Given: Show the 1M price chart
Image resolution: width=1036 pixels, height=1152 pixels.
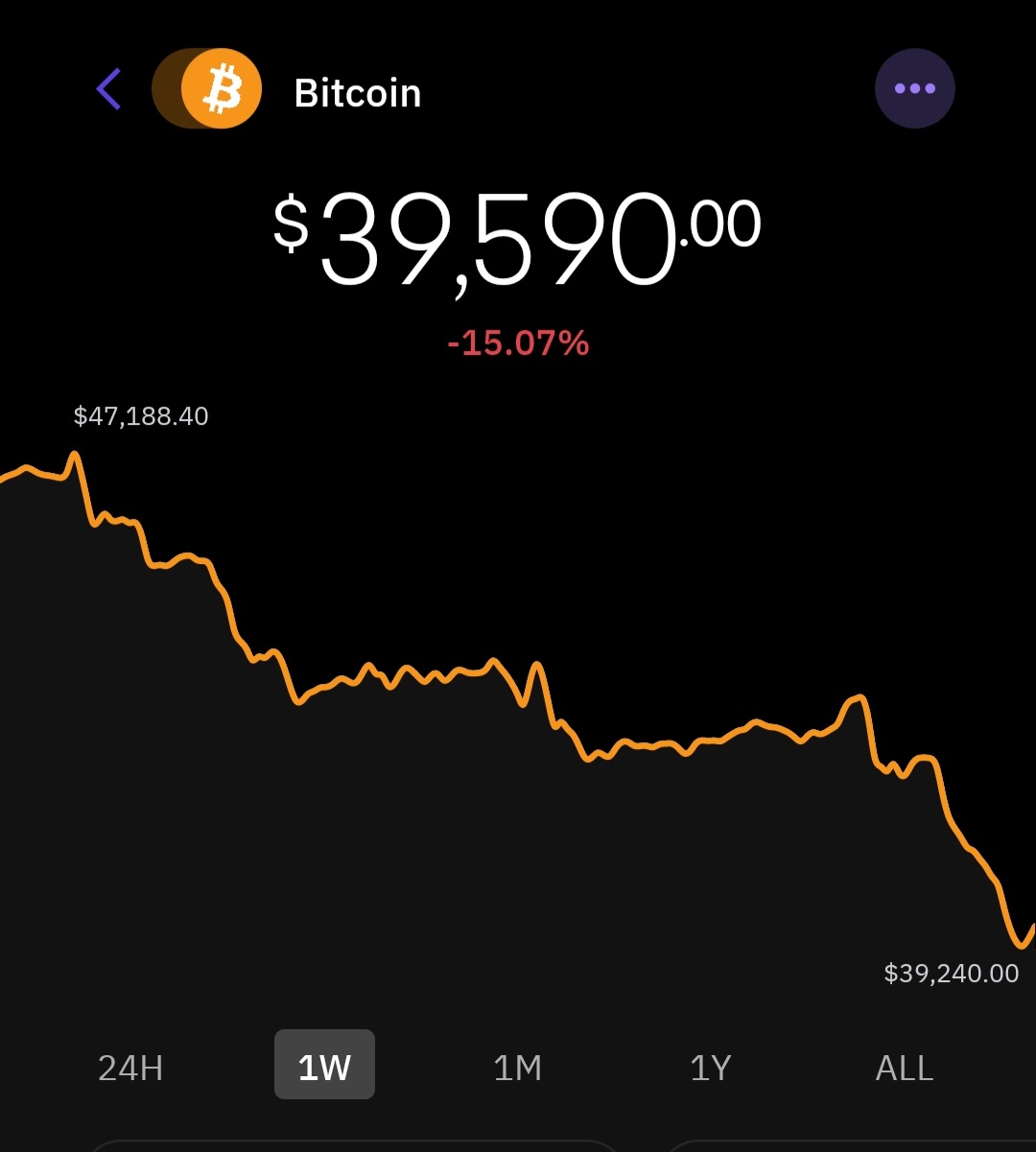Looking at the screenshot, I should tap(518, 1068).
